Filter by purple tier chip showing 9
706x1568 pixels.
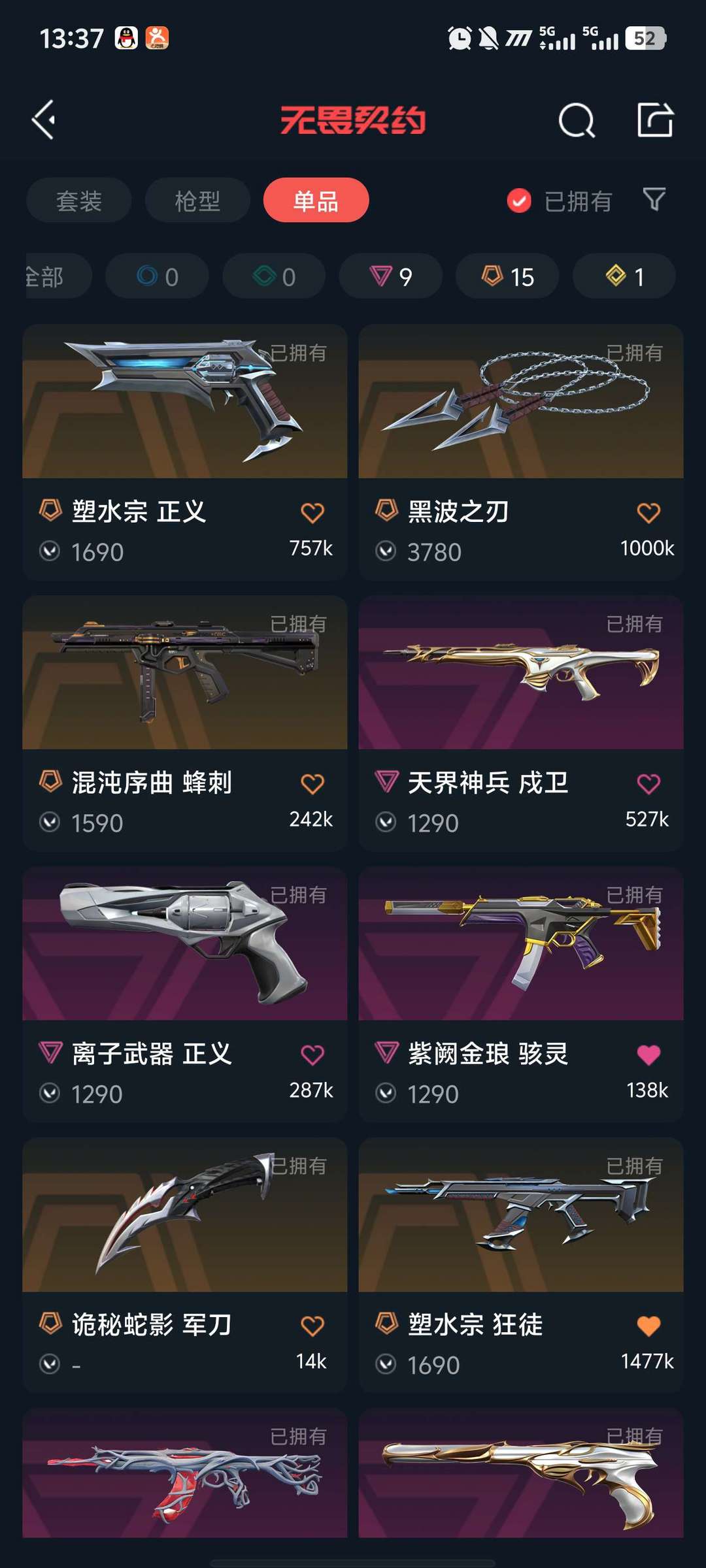tap(390, 276)
